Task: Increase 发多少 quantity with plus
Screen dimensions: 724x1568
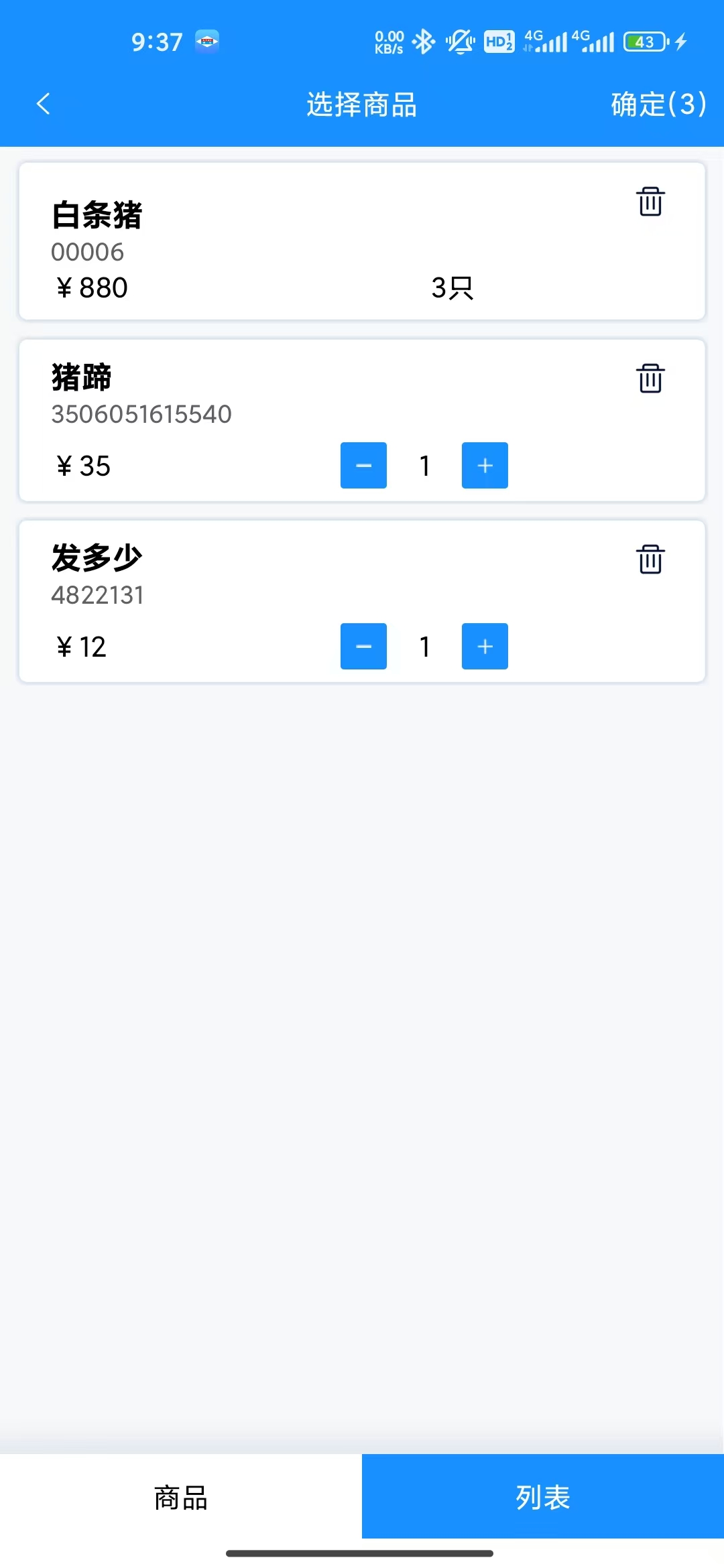Action: (x=485, y=646)
